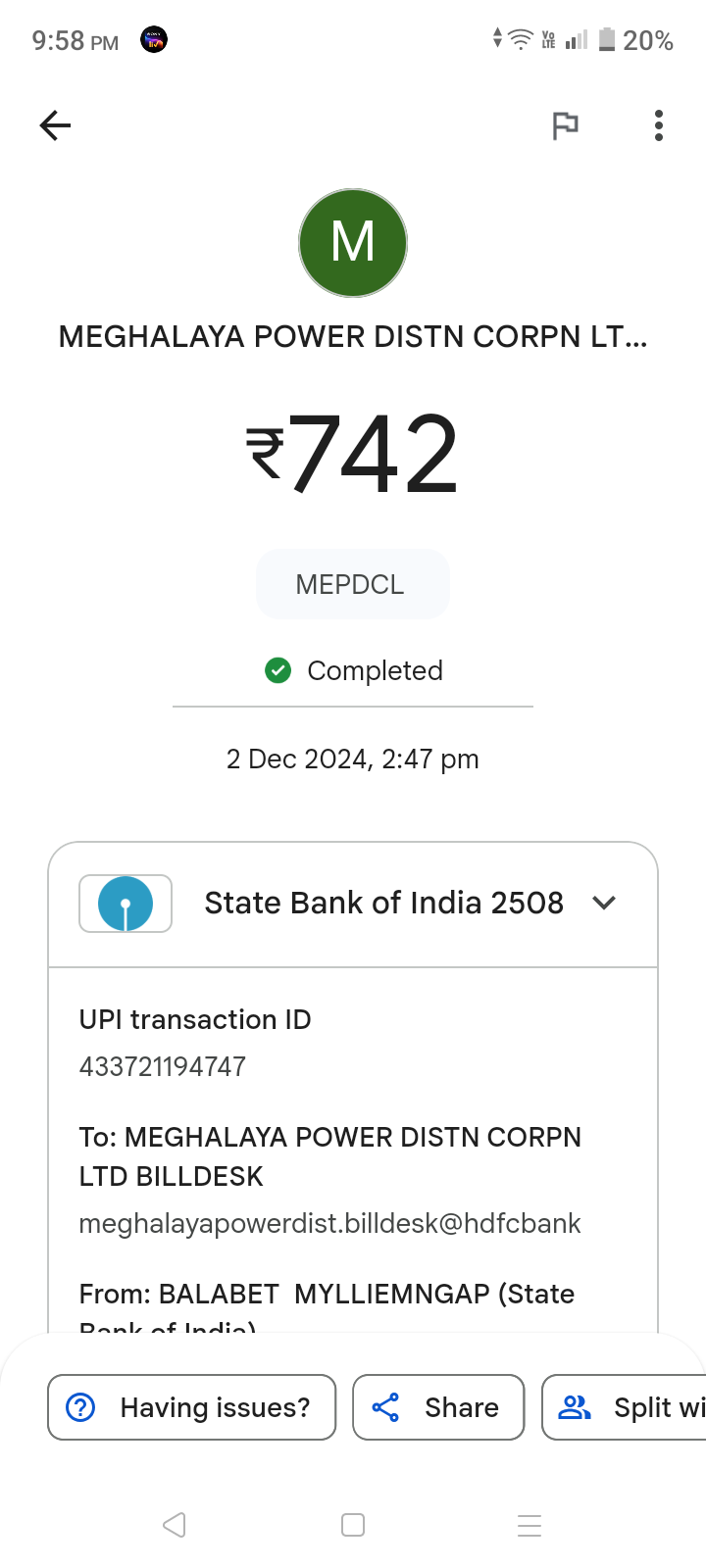Open Having issues? help
706x1568 pixels.
point(192,1407)
